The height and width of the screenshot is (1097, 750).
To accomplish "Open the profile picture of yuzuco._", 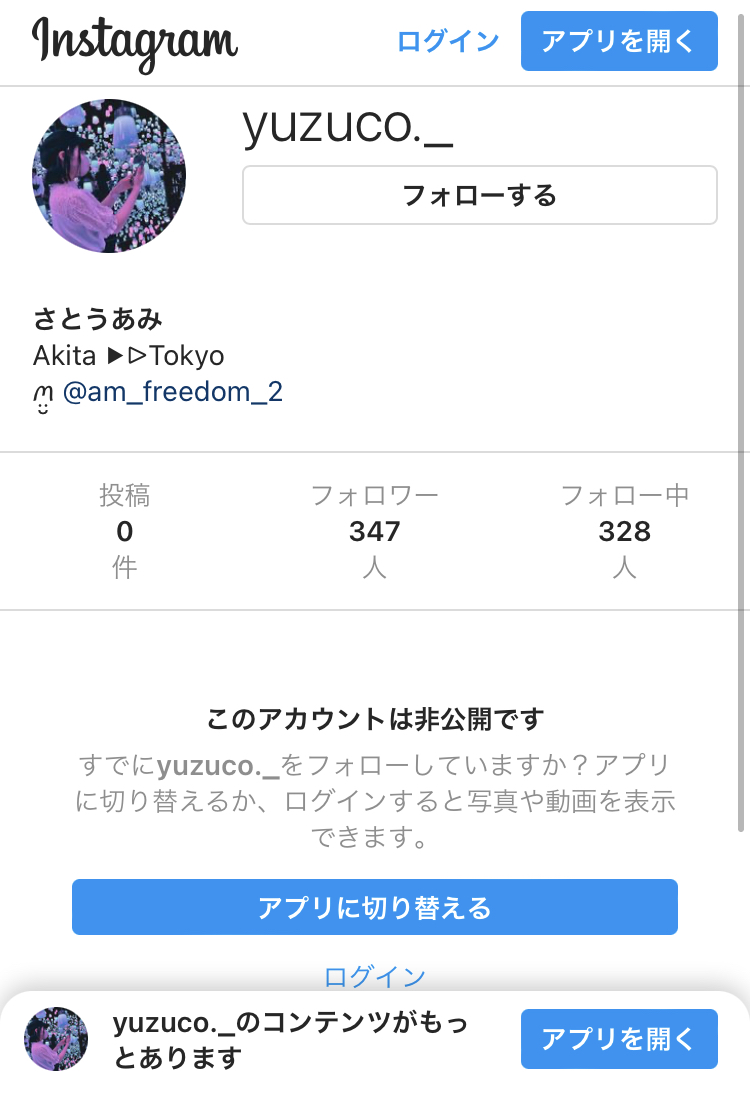I will pyautogui.click(x=108, y=175).
